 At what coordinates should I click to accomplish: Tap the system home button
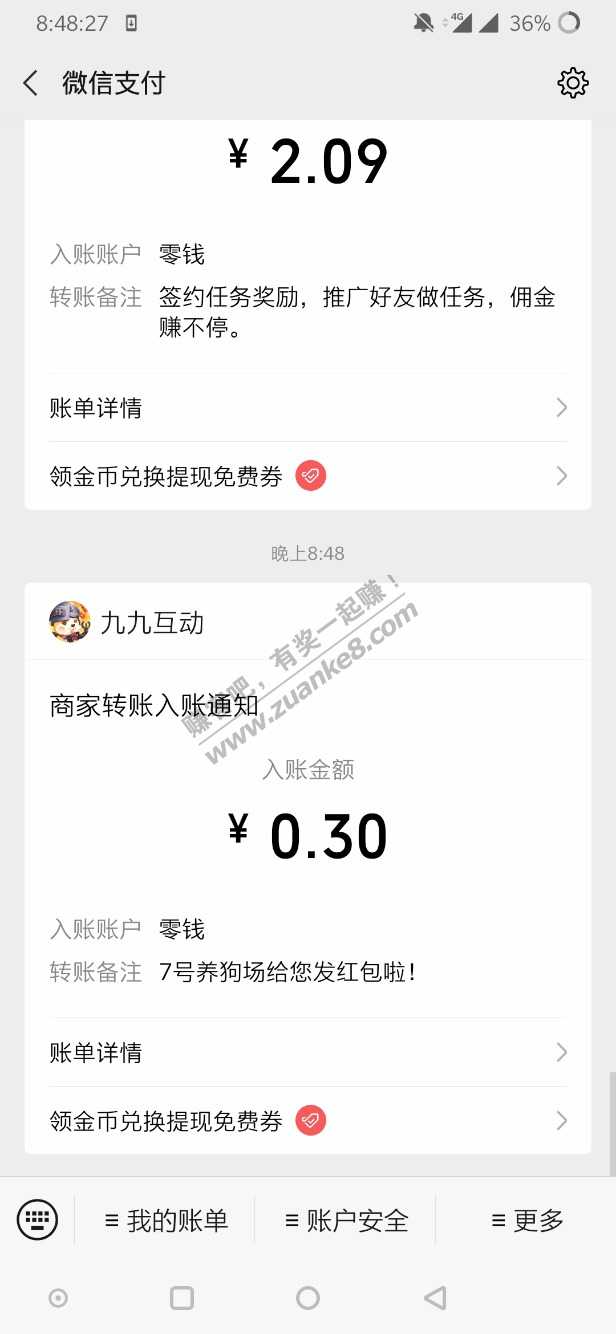point(308,1298)
